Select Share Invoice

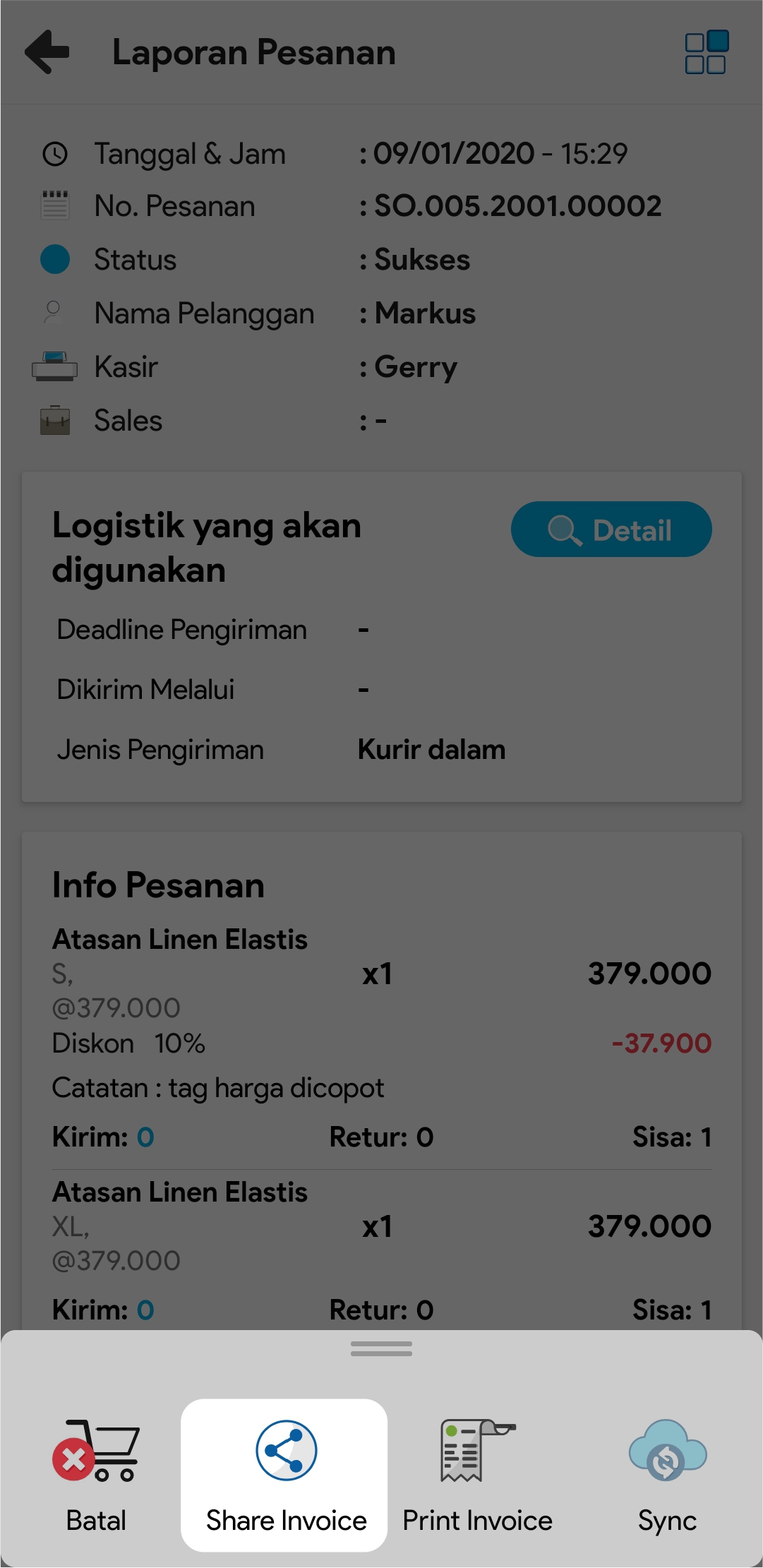[x=284, y=1475]
